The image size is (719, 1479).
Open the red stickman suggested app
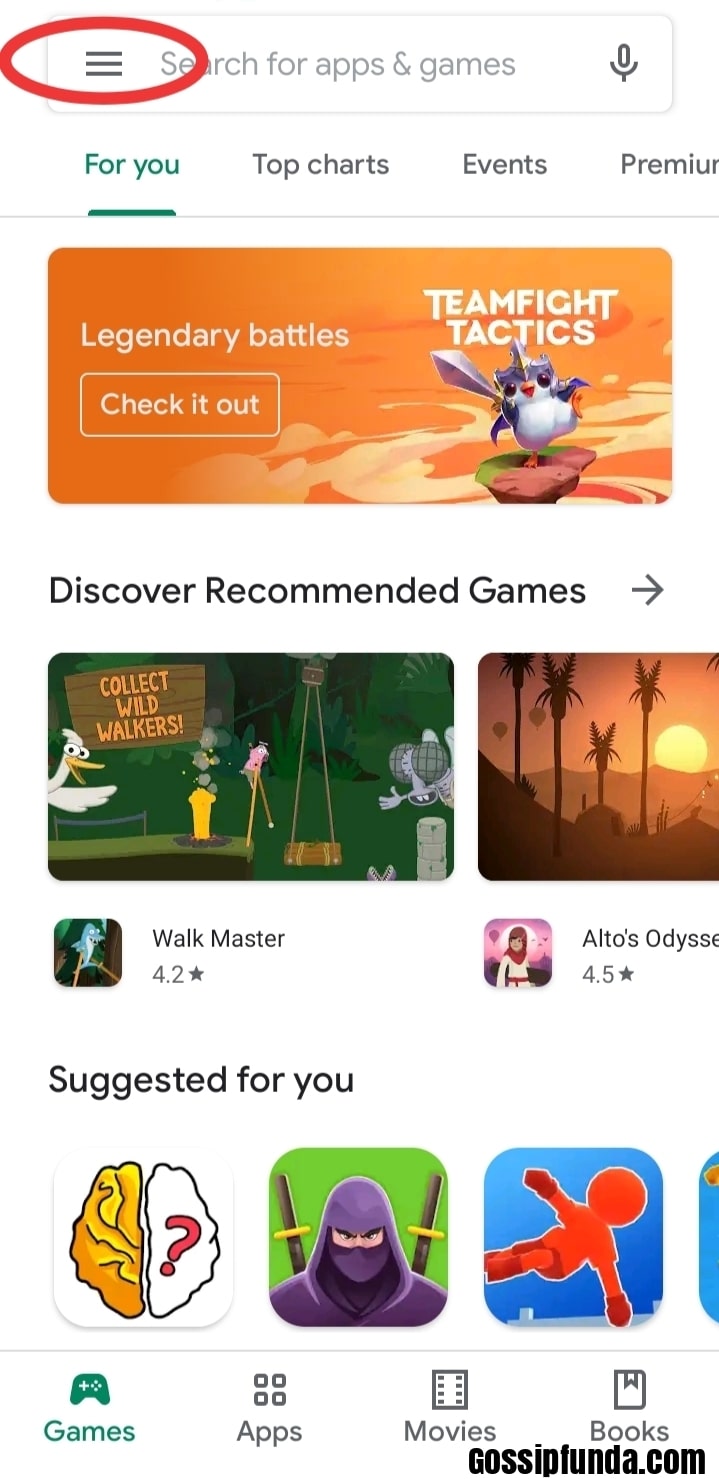click(x=573, y=1237)
